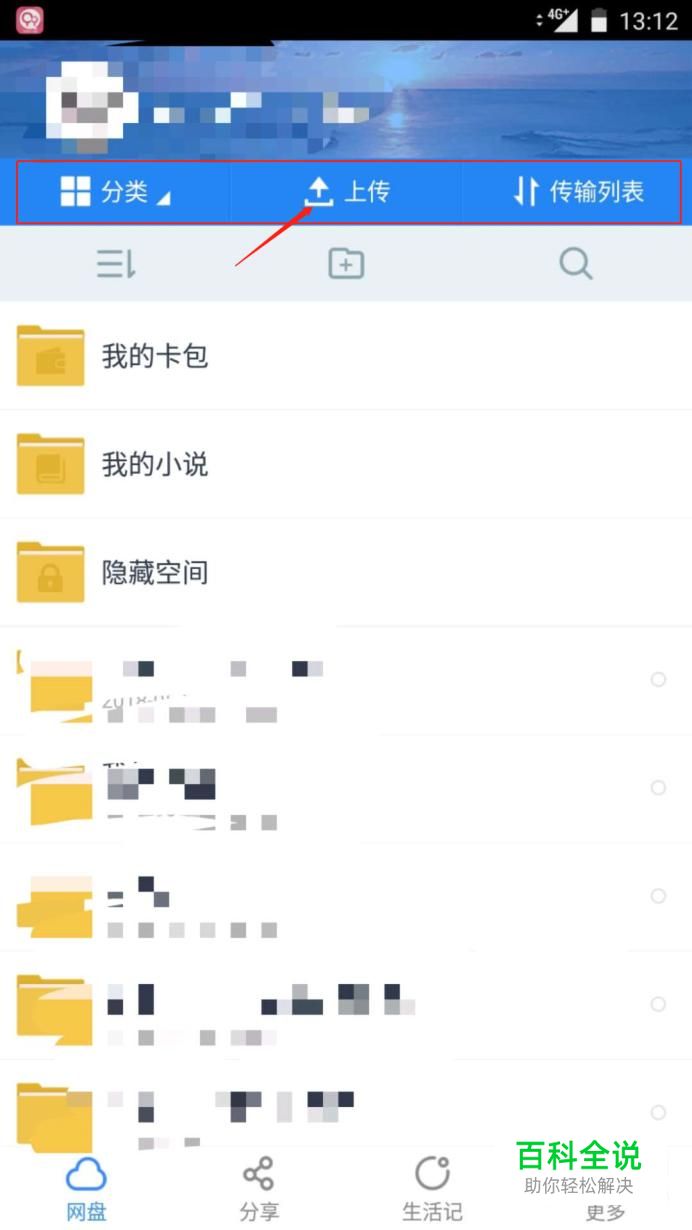Screen dimensions: 692x1230
Task: Open the 我的小说 folder
Action: (x=155, y=464)
